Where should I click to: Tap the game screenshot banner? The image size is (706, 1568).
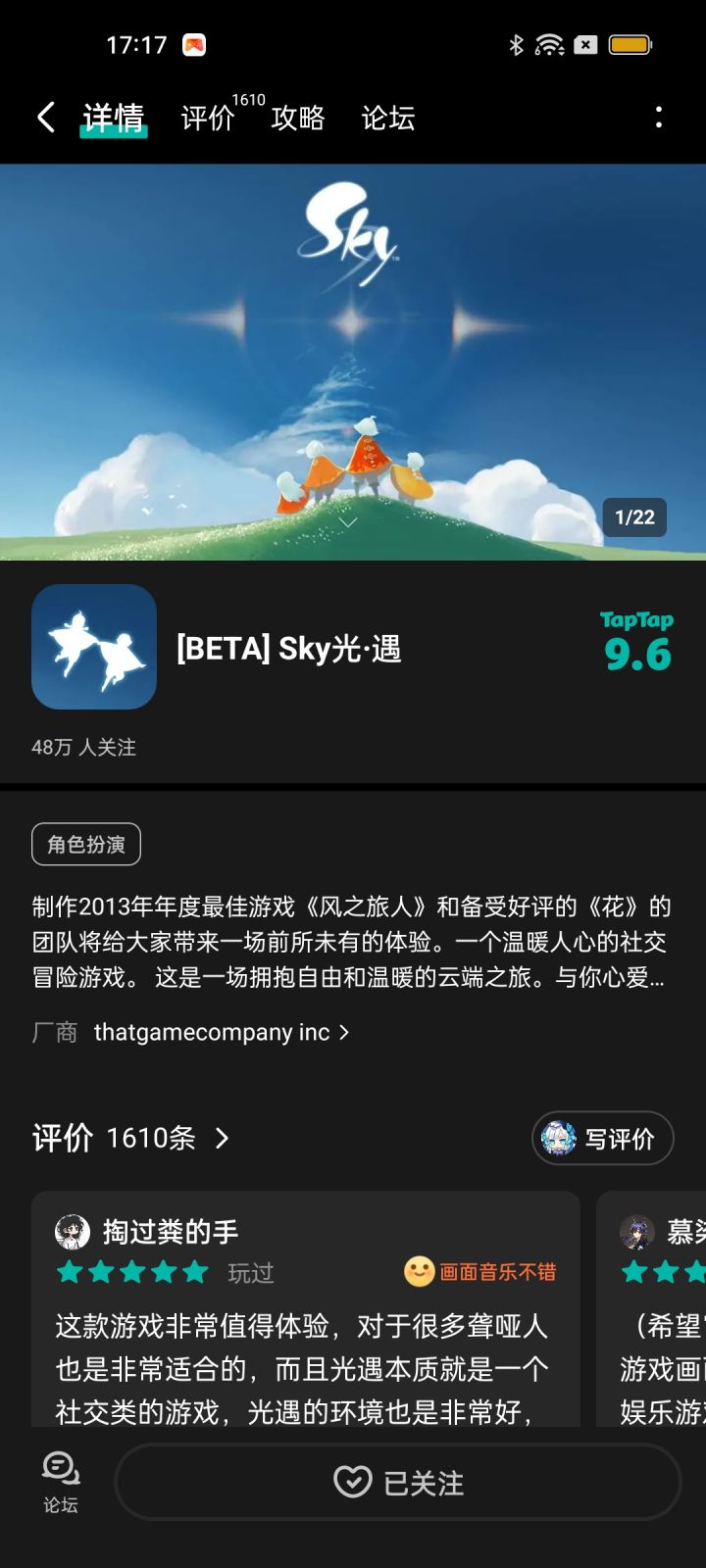(x=353, y=353)
